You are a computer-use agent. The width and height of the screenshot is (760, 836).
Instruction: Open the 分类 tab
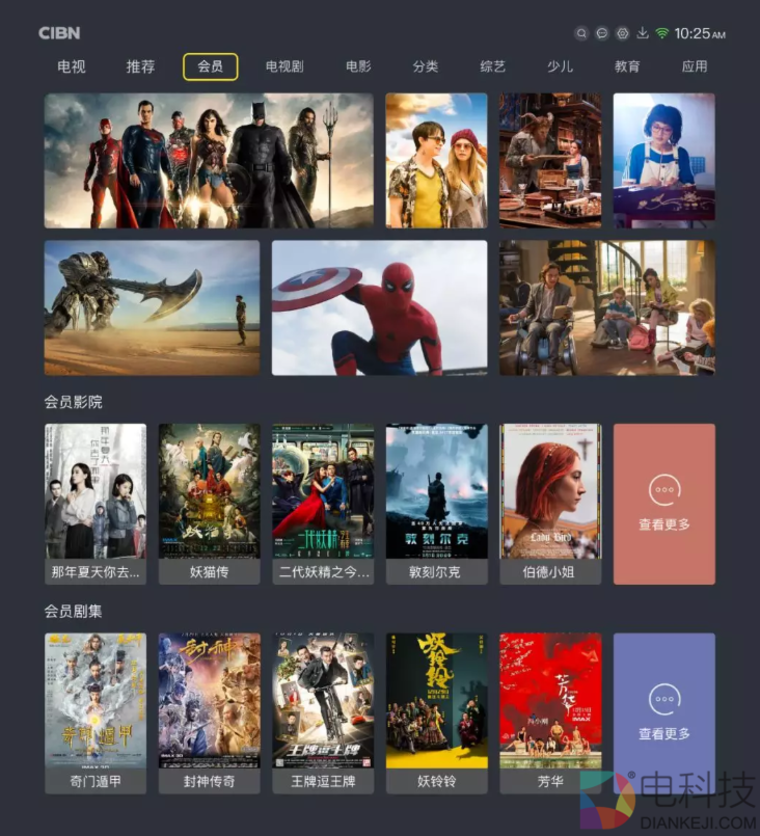click(425, 67)
